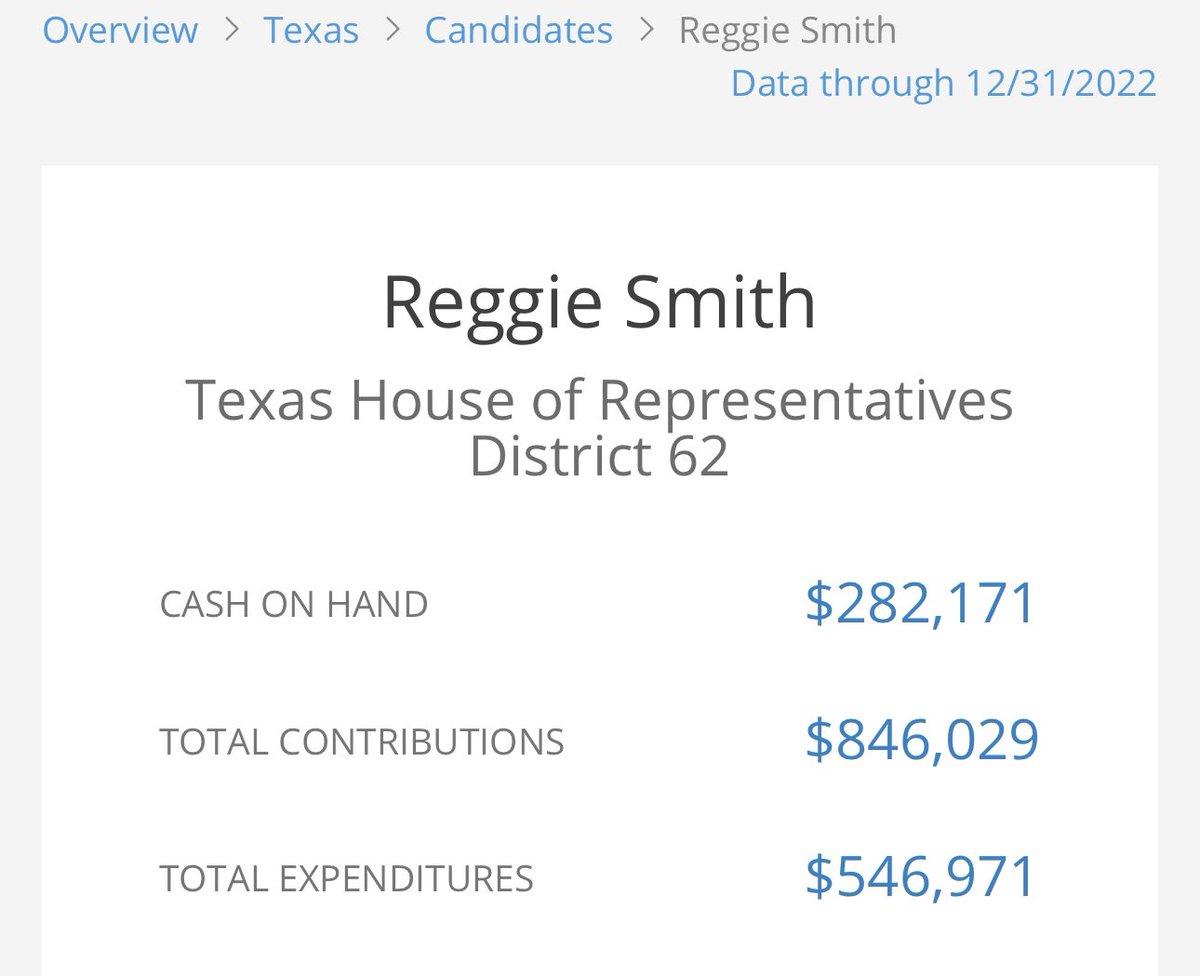Open the Overview breadcrumb link

click(120, 30)
